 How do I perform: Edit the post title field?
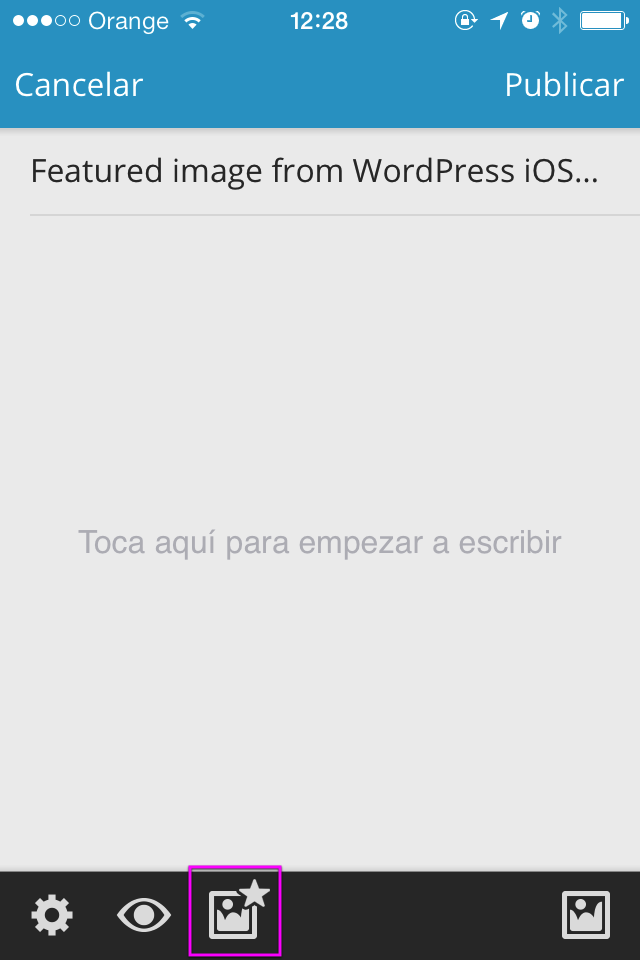[x=314, y=172]
